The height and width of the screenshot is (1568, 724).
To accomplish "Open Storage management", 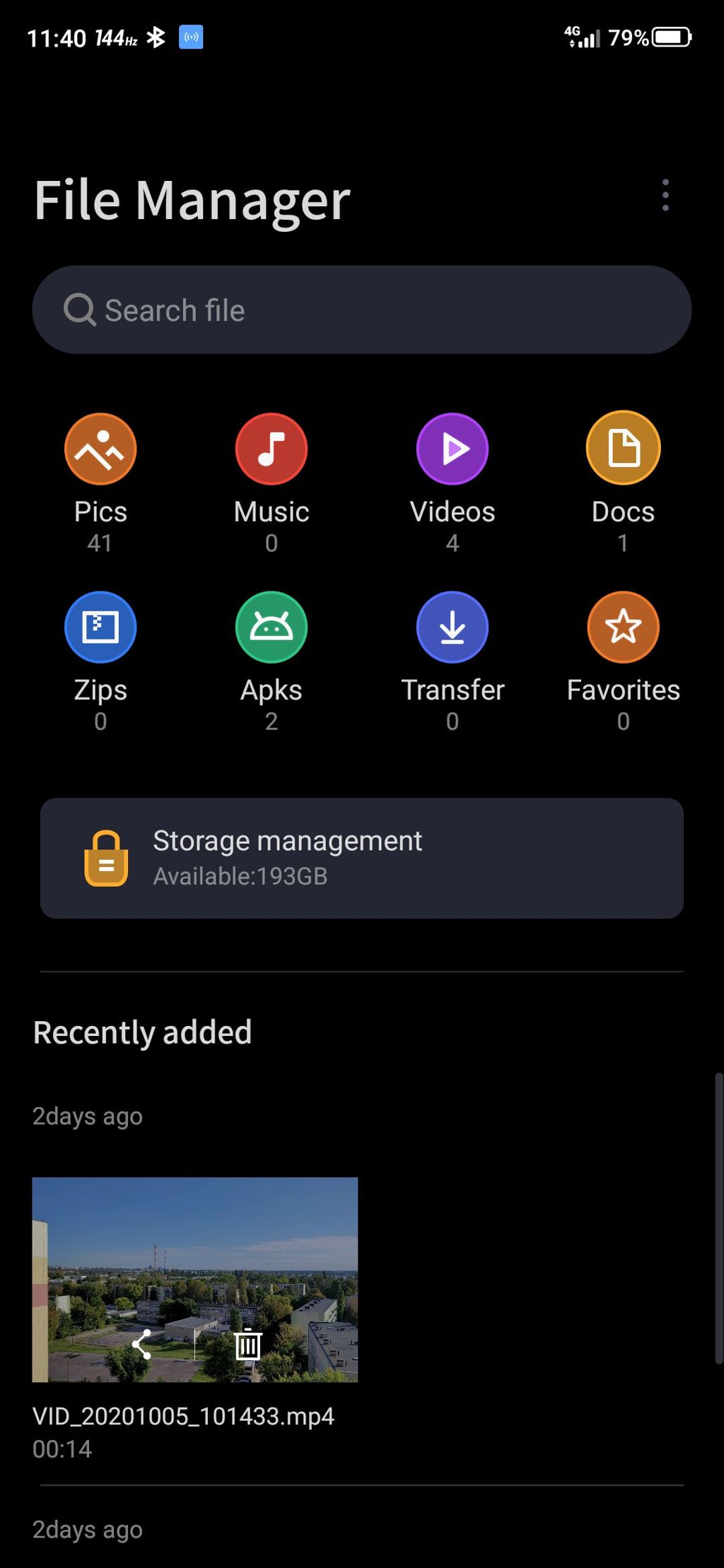I will [361, 858].
